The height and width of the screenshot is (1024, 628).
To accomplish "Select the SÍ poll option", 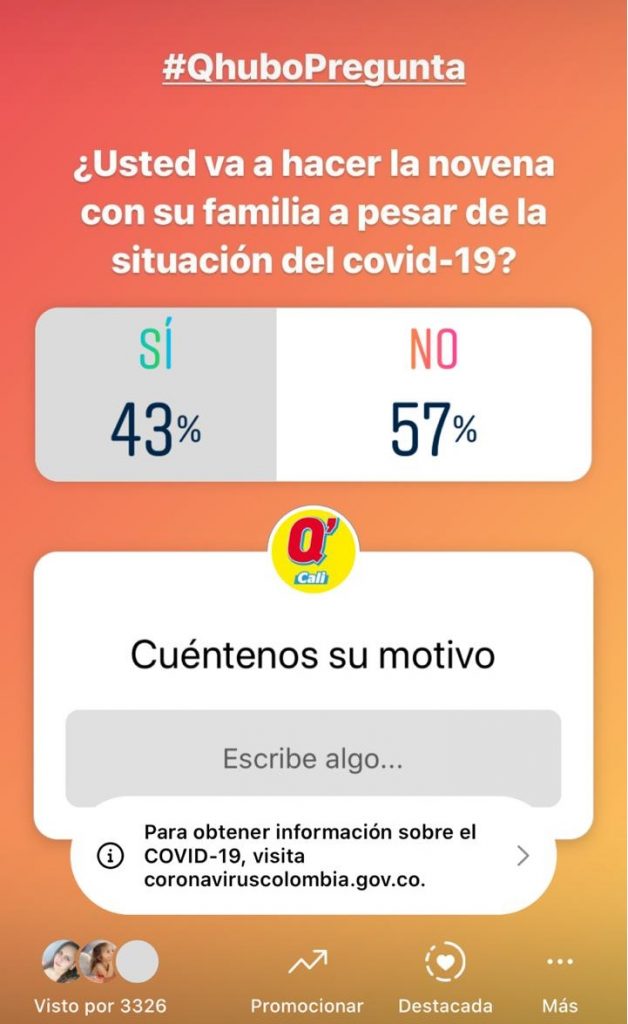I will [x=156, y=394].
